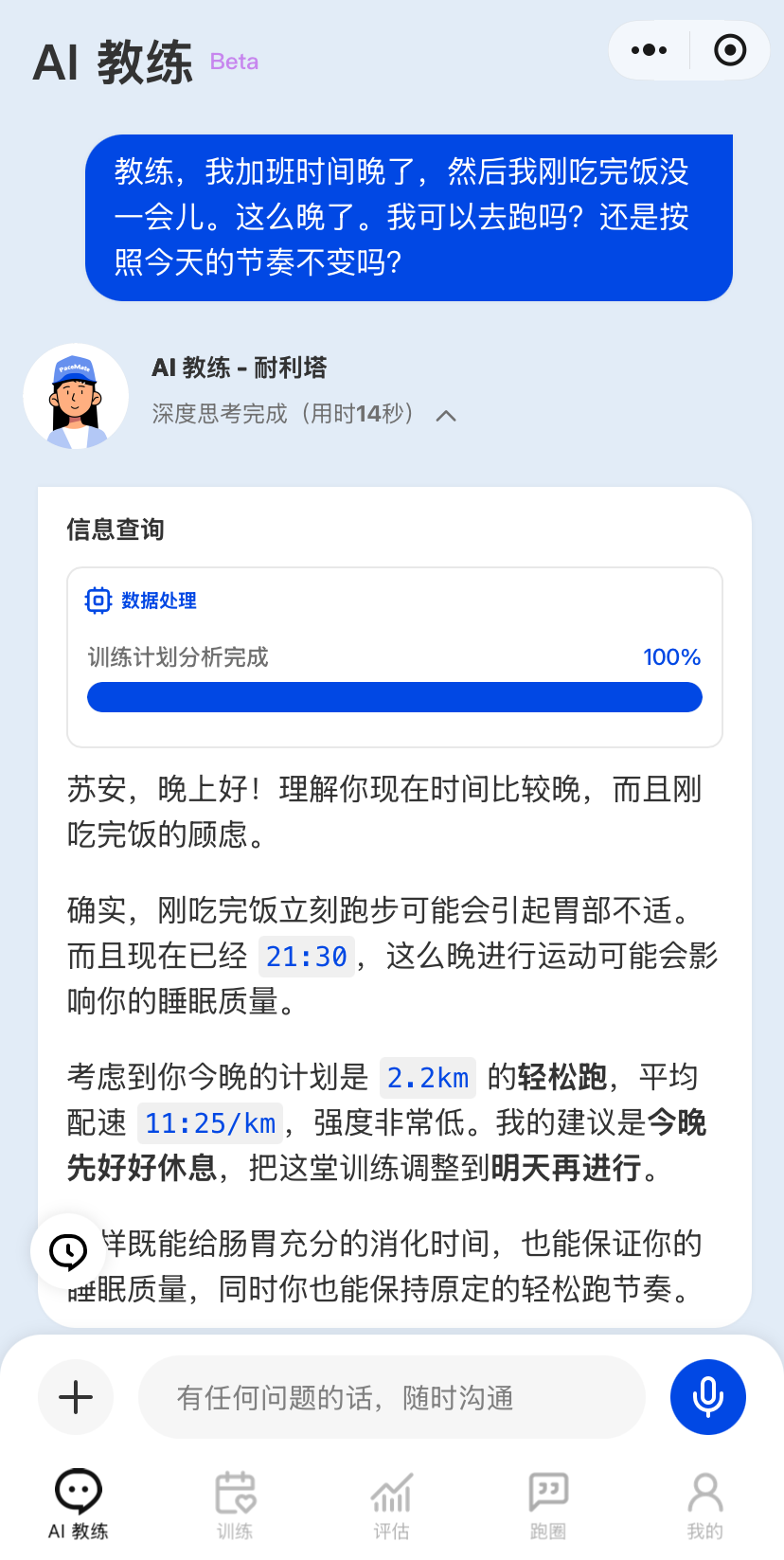Switch to the 评估 tab
Image resolution: width=784 pixels, height=1560 pixels.
(391, 1505)
